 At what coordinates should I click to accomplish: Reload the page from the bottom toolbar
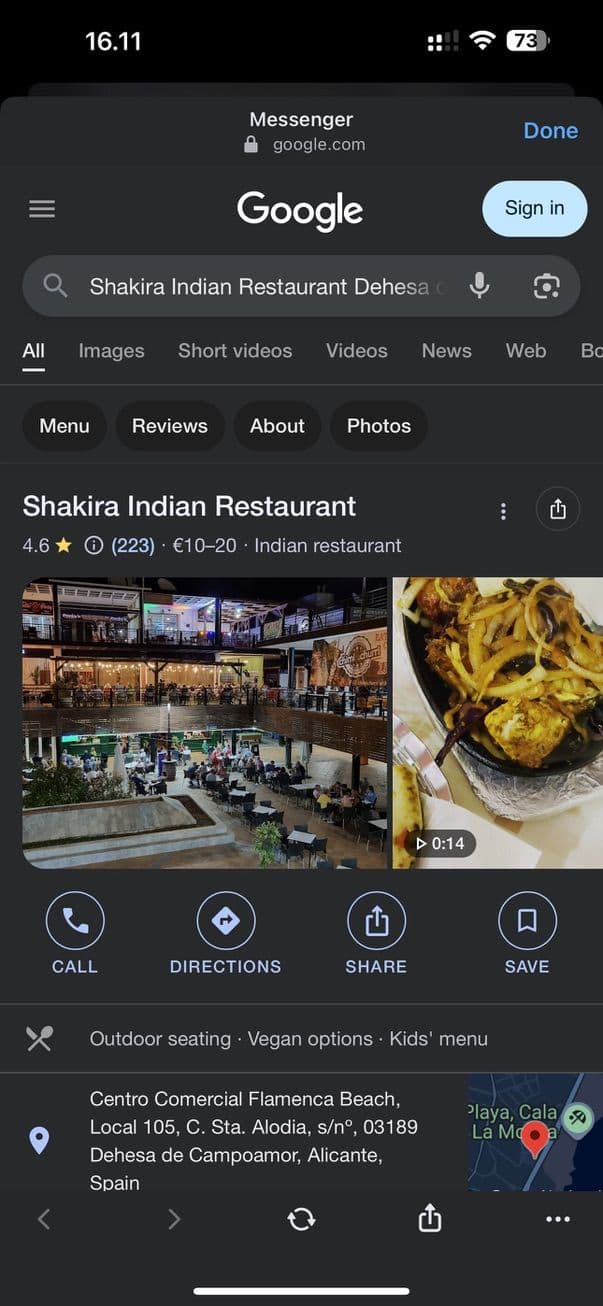(x=301, y=1218)
